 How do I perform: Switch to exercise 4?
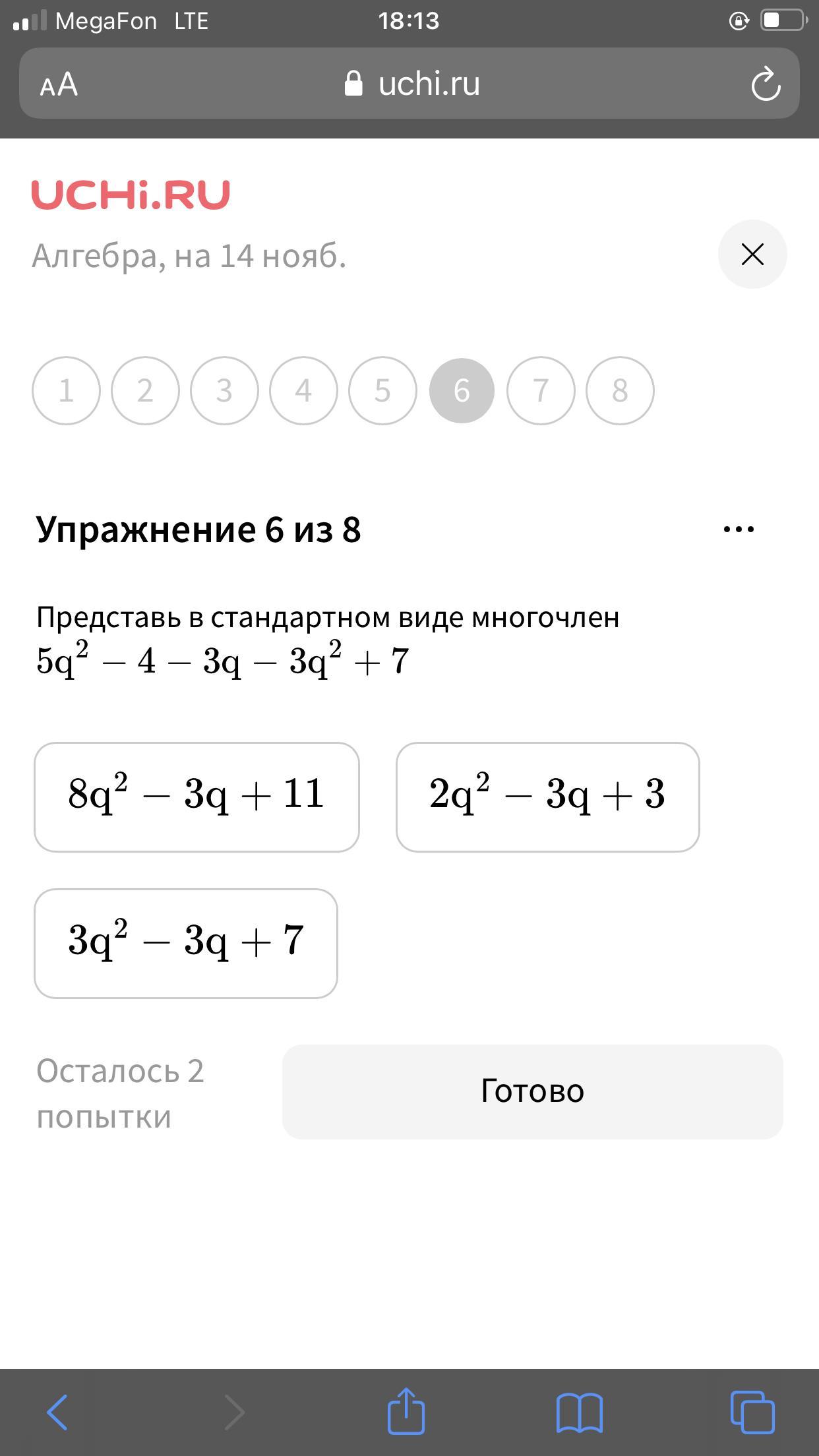pyautogui.click(x=303, y=390)
